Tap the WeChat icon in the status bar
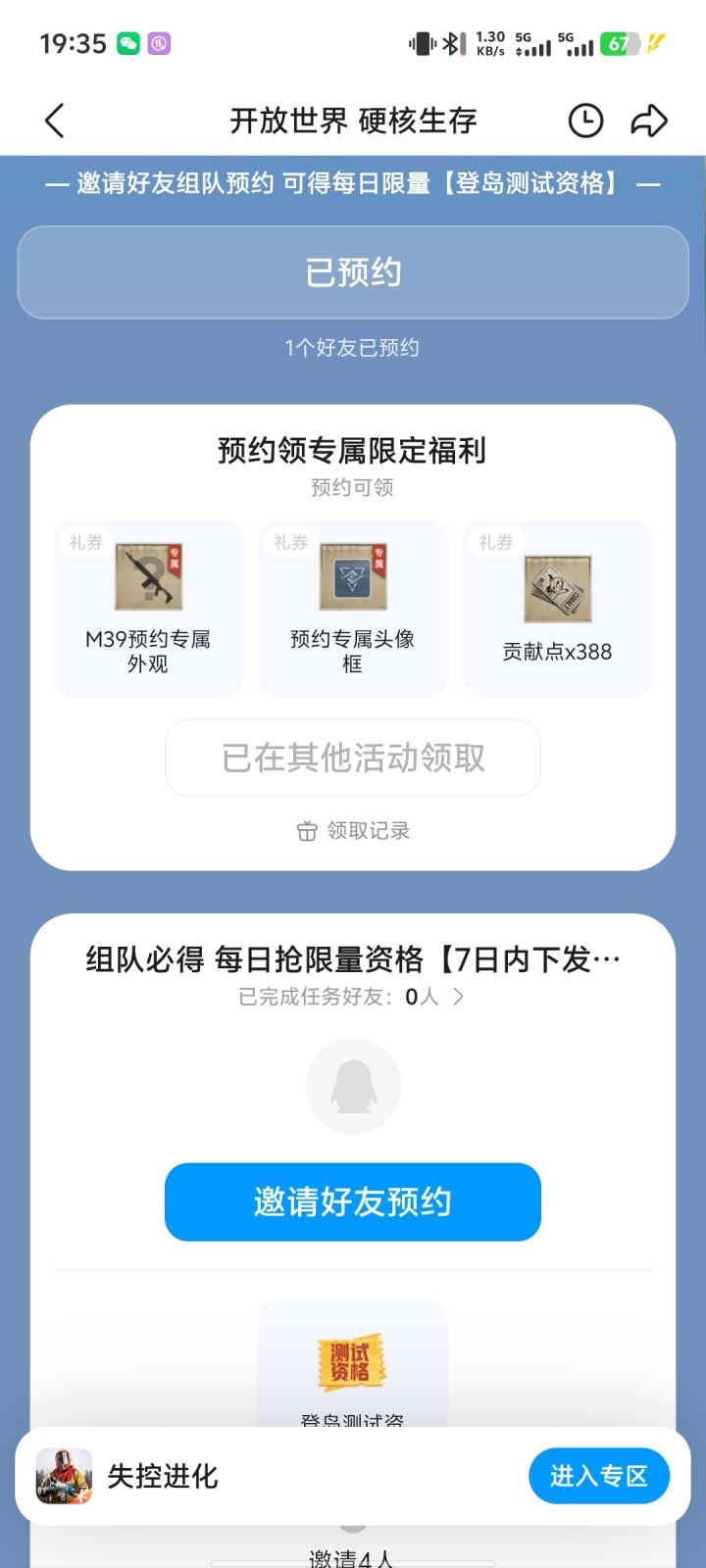706x1568 pixels. [x=127, y=43]
